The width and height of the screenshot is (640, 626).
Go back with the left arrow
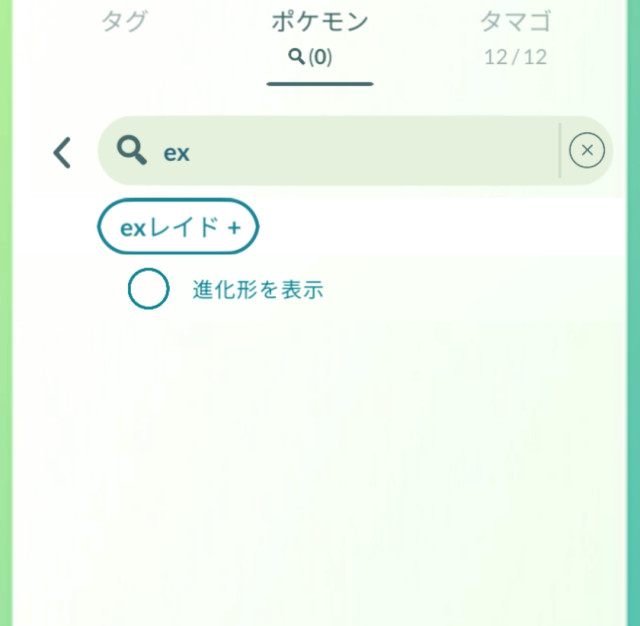click(62, 152)
